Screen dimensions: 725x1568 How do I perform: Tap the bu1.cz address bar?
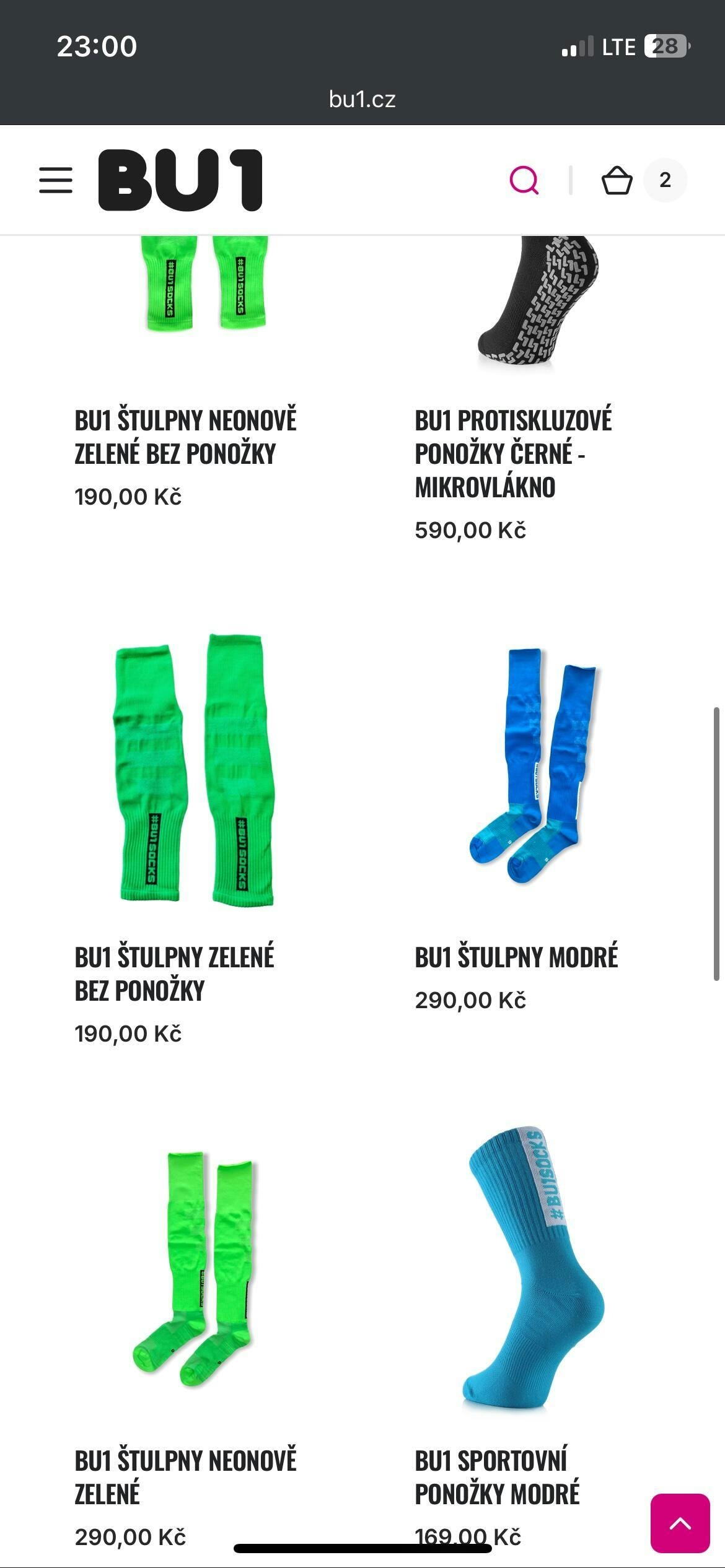(362, 99)
